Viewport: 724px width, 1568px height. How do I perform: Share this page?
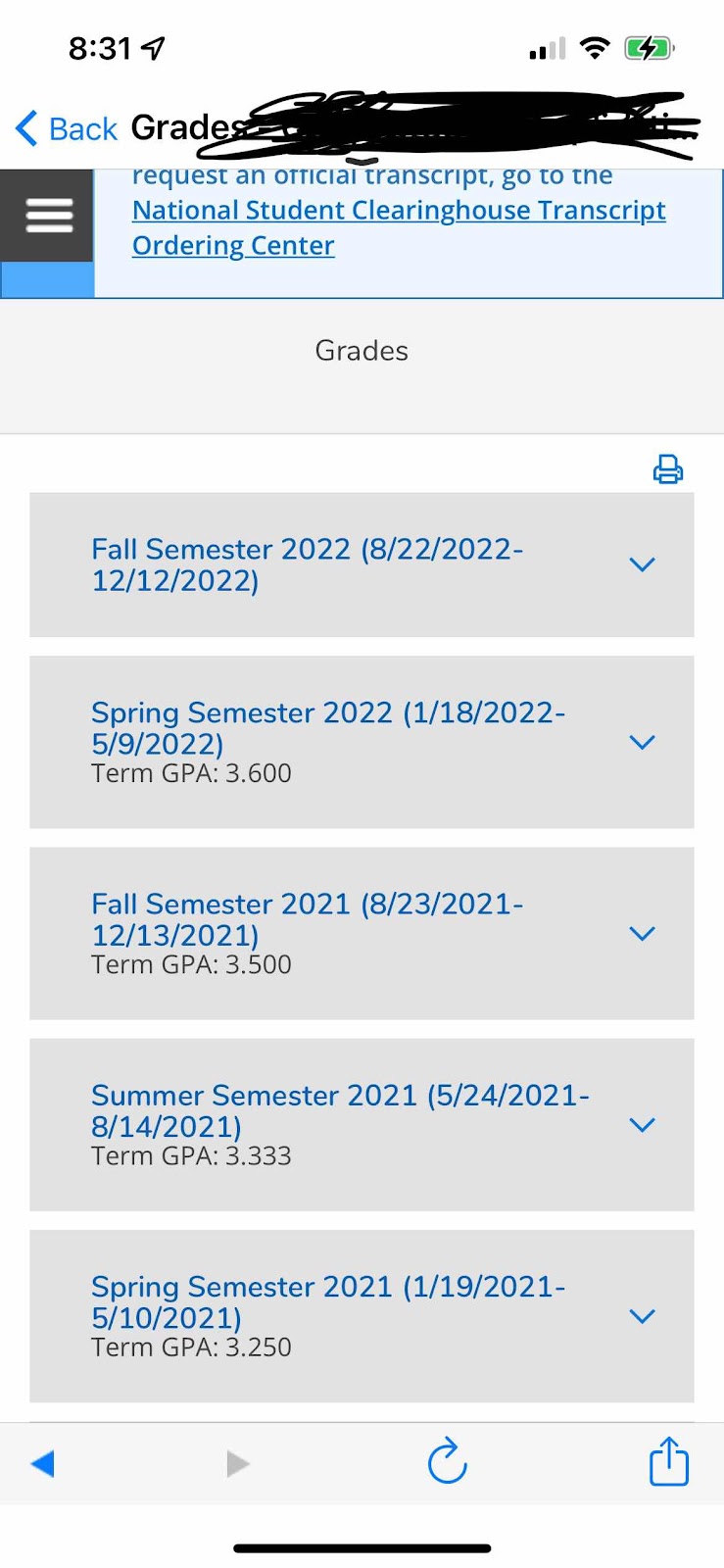669,1461
